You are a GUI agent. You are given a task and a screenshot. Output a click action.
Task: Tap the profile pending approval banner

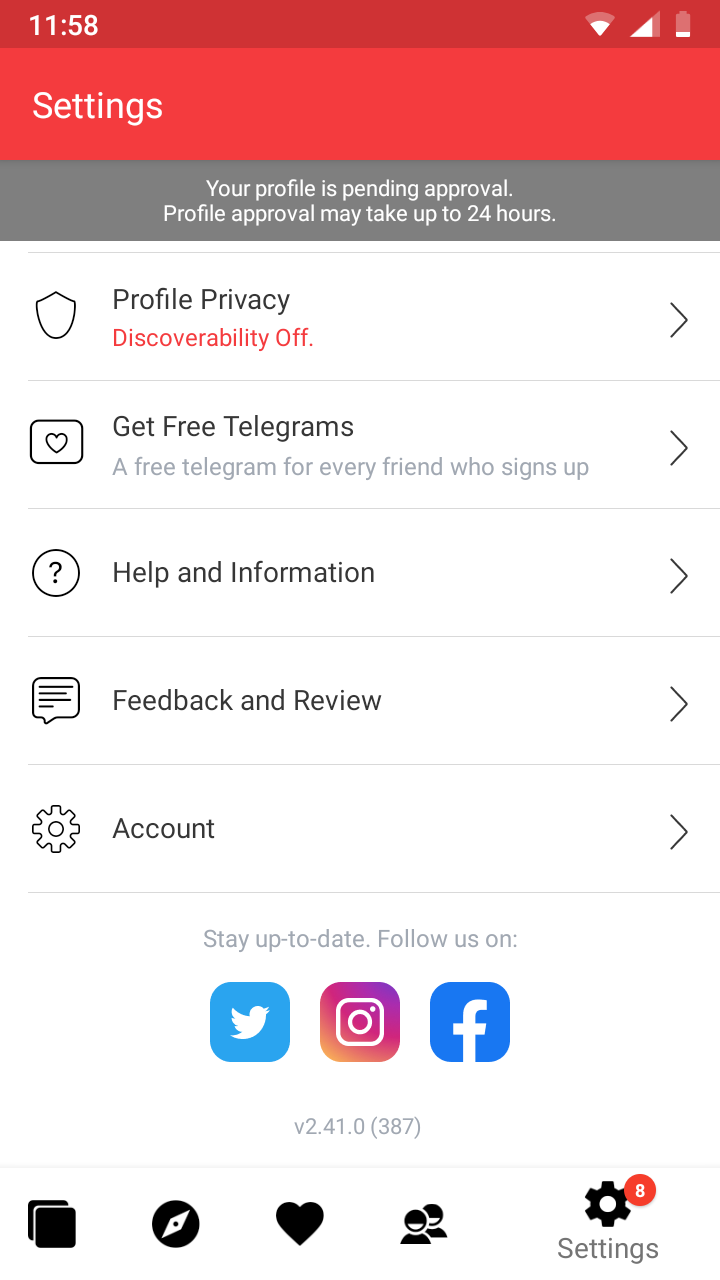360,200
